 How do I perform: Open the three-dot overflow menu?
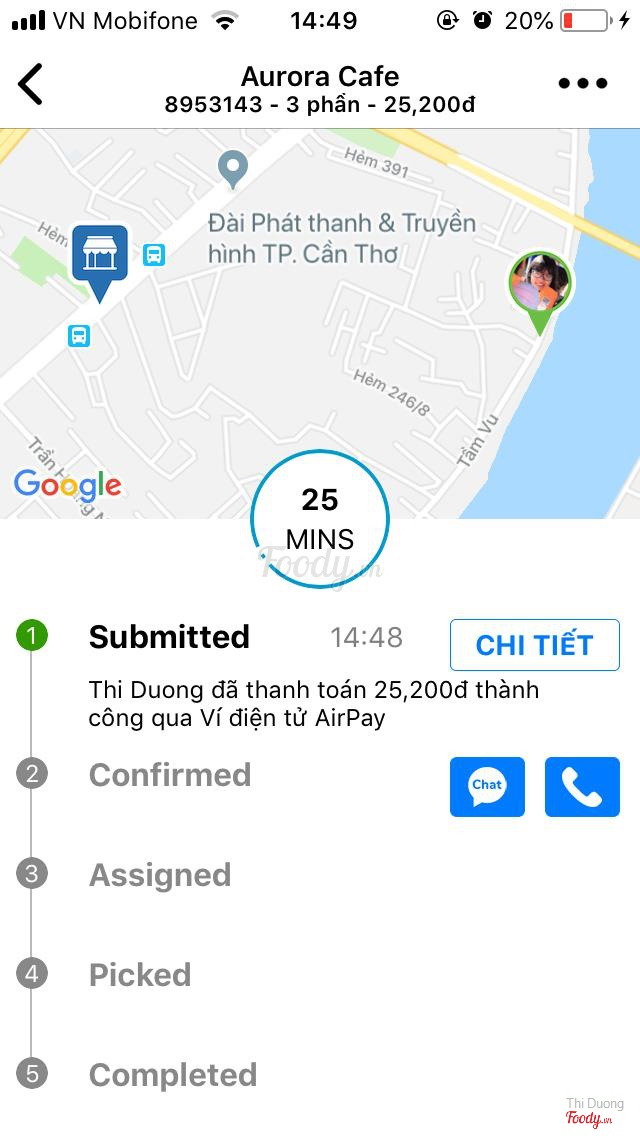[583, 84]
